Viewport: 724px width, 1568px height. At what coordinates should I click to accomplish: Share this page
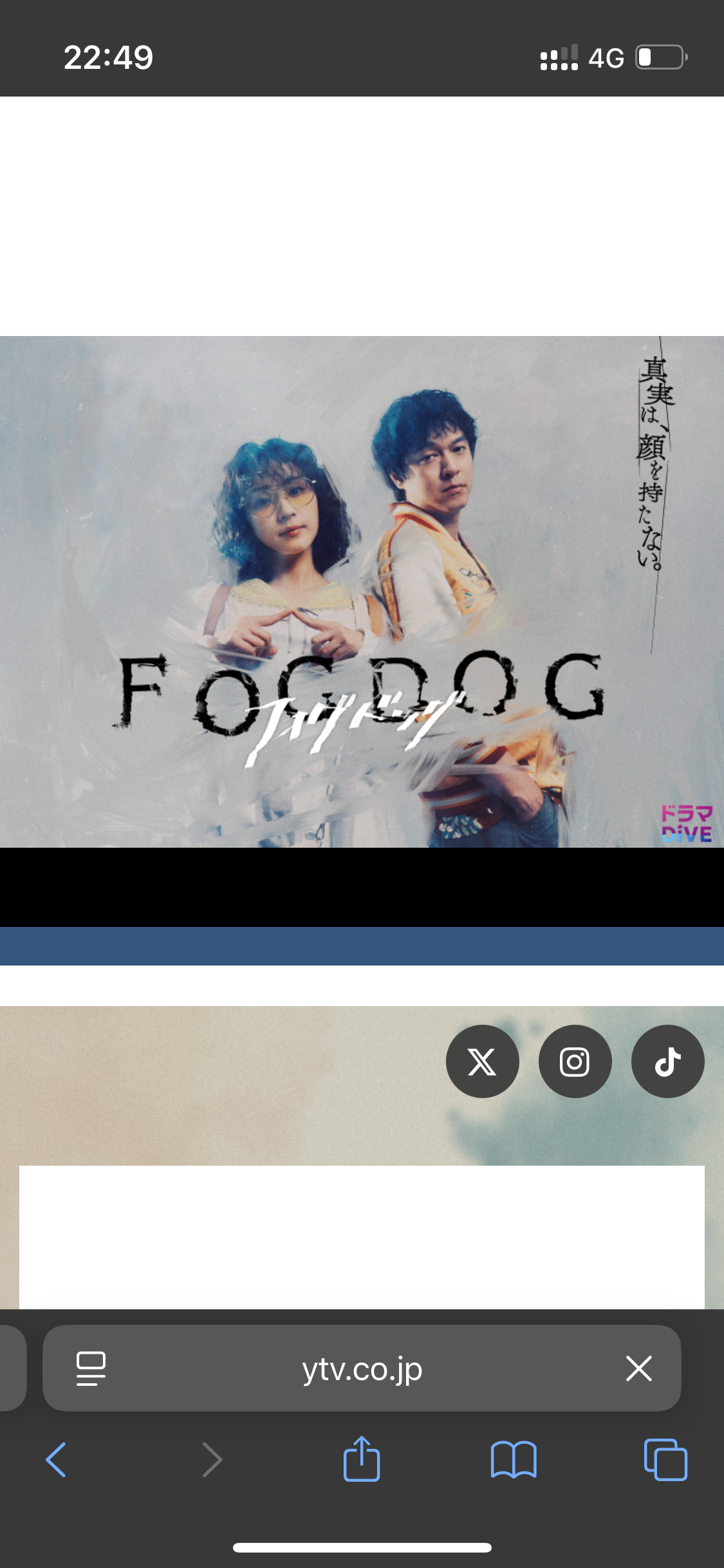(x=362, y=1459)
